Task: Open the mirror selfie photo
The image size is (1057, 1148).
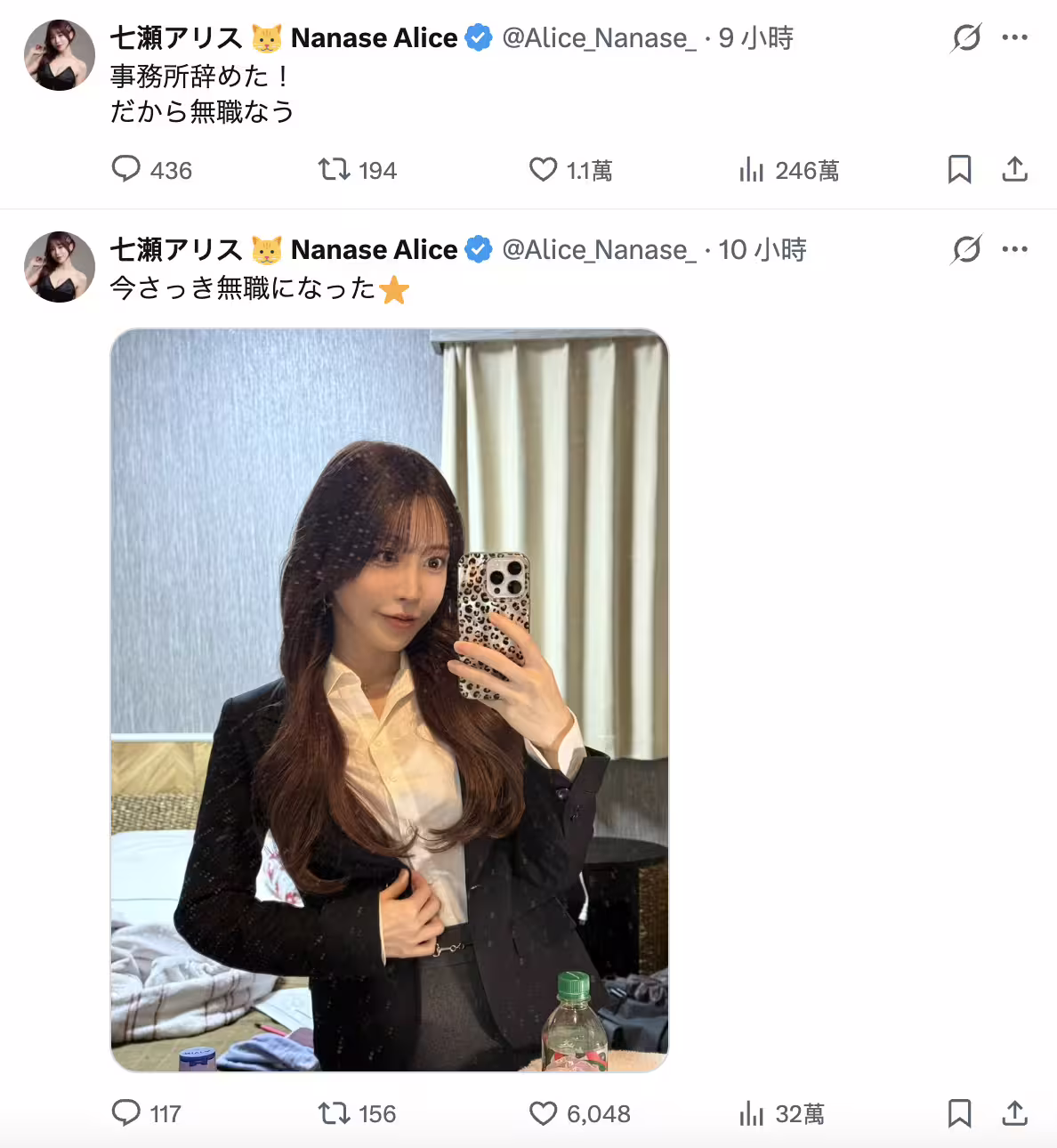Action: (x=389, y=699)
